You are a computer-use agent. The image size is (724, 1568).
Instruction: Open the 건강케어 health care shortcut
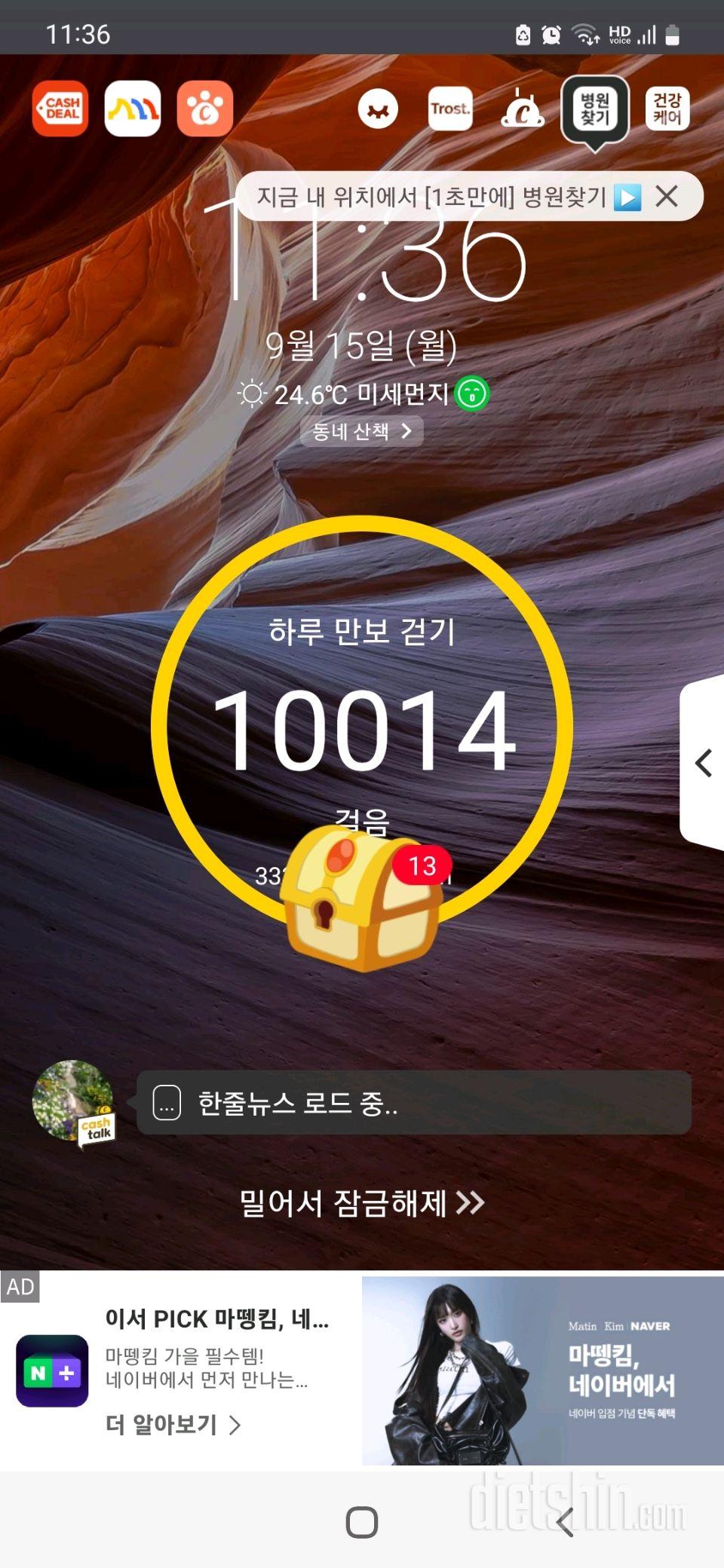pyautogui.click(x=667, y=109)
